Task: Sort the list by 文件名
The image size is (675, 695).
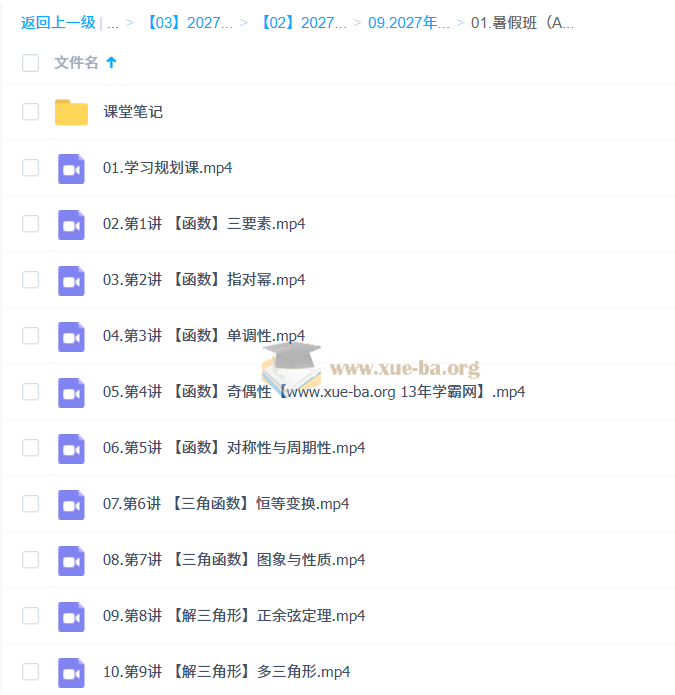Action: click(x=76, y=62)
